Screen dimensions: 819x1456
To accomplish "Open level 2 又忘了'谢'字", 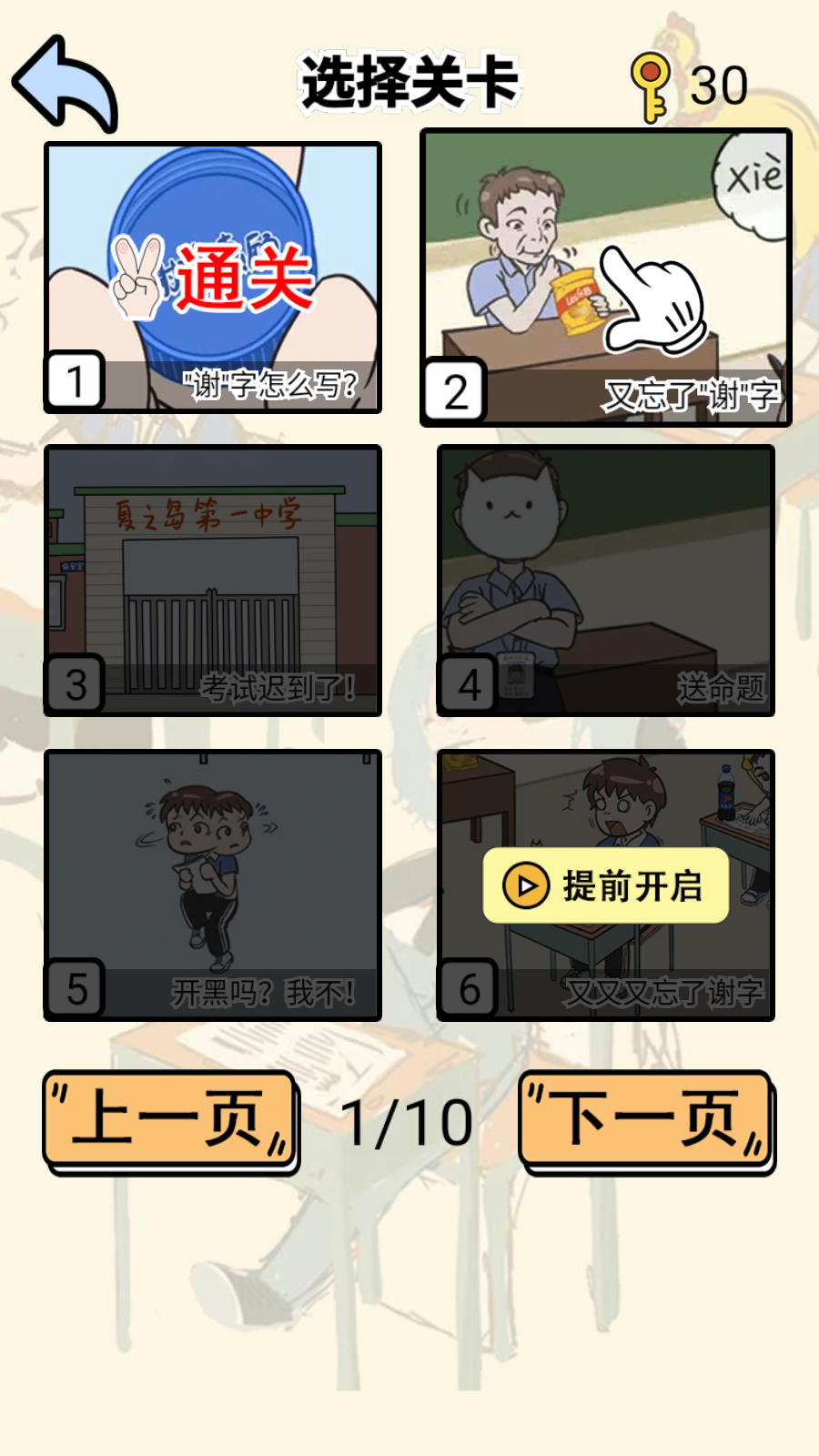I will point(605,273).
